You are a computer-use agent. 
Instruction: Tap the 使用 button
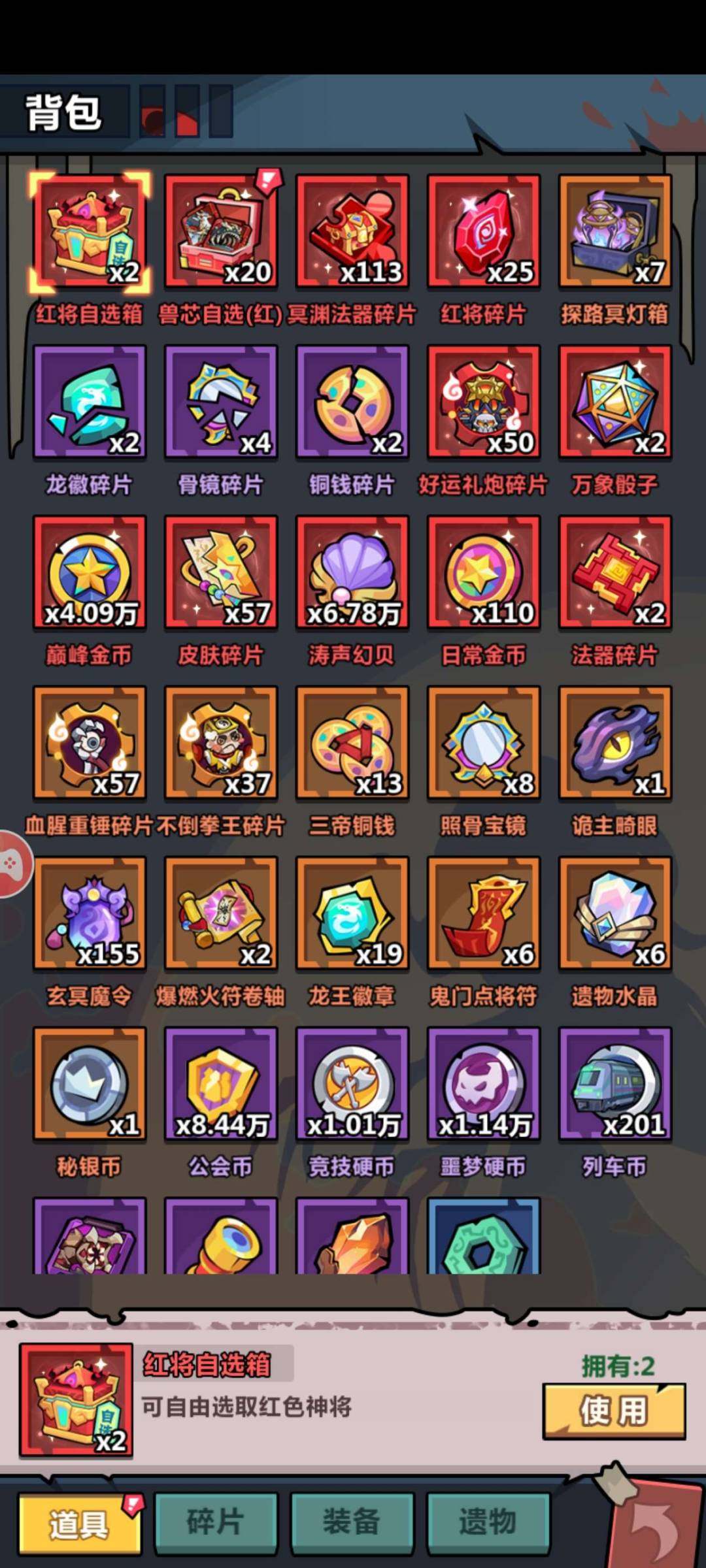coord(614,1411)
